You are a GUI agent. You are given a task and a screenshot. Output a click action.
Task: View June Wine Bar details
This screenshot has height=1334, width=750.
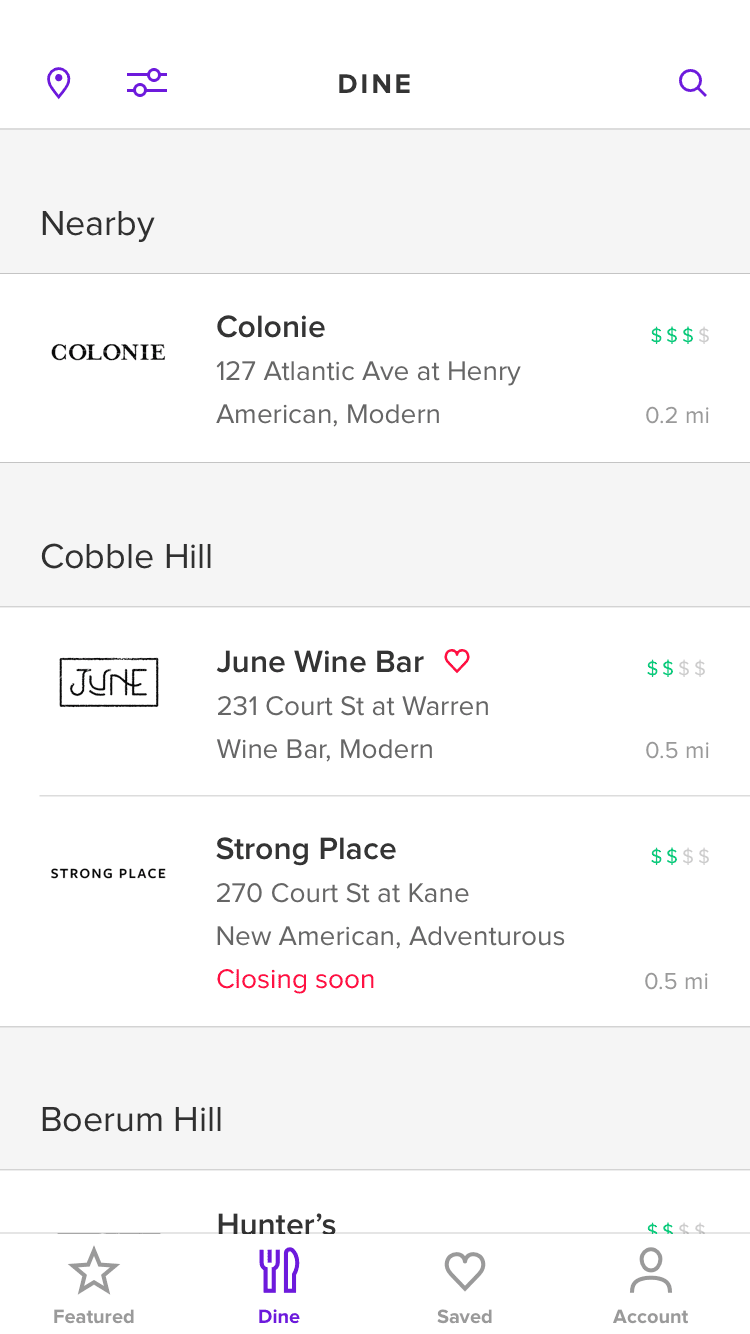(375, 703)
